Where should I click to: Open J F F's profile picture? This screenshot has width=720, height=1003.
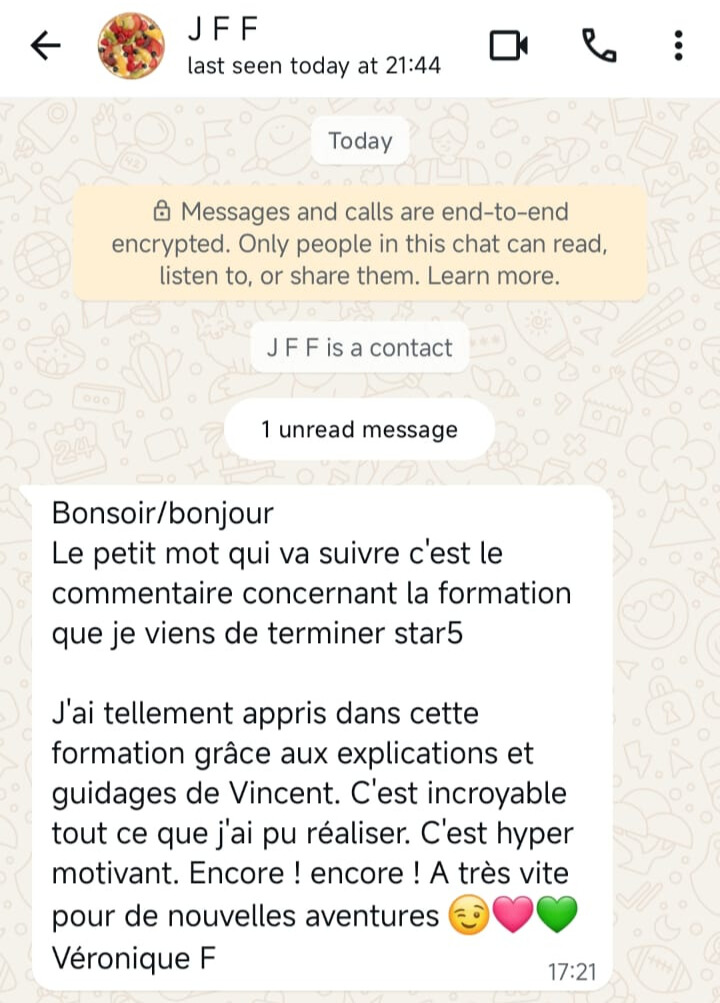pyautogui.click(x=131, y=46)
